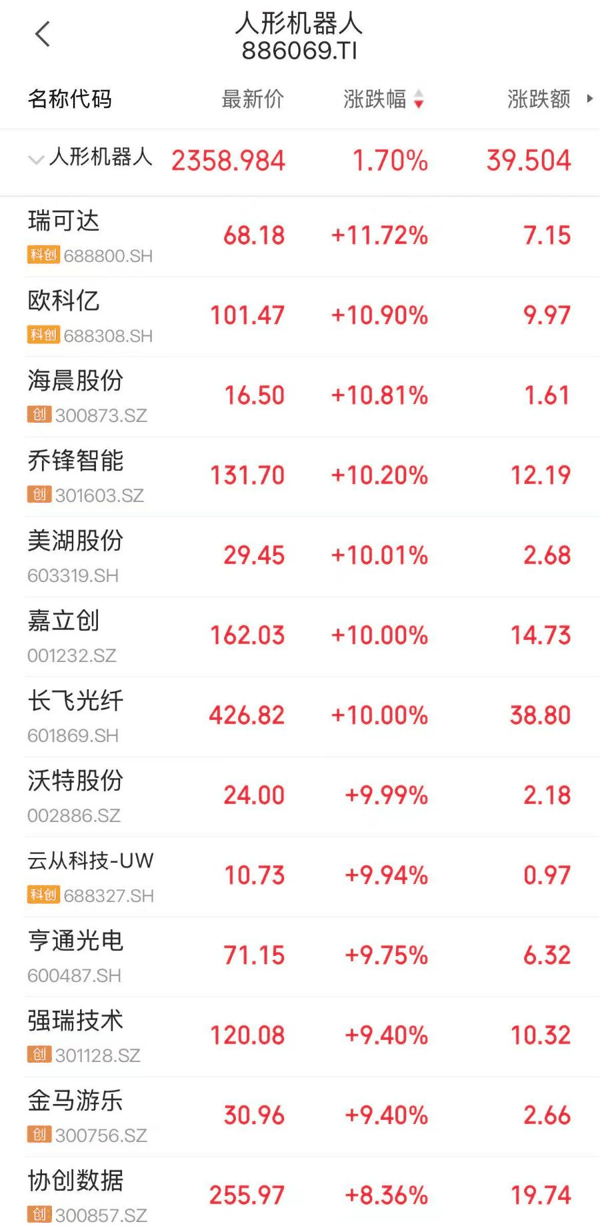Sort the list by 最新价 column

tap(252, 99)
